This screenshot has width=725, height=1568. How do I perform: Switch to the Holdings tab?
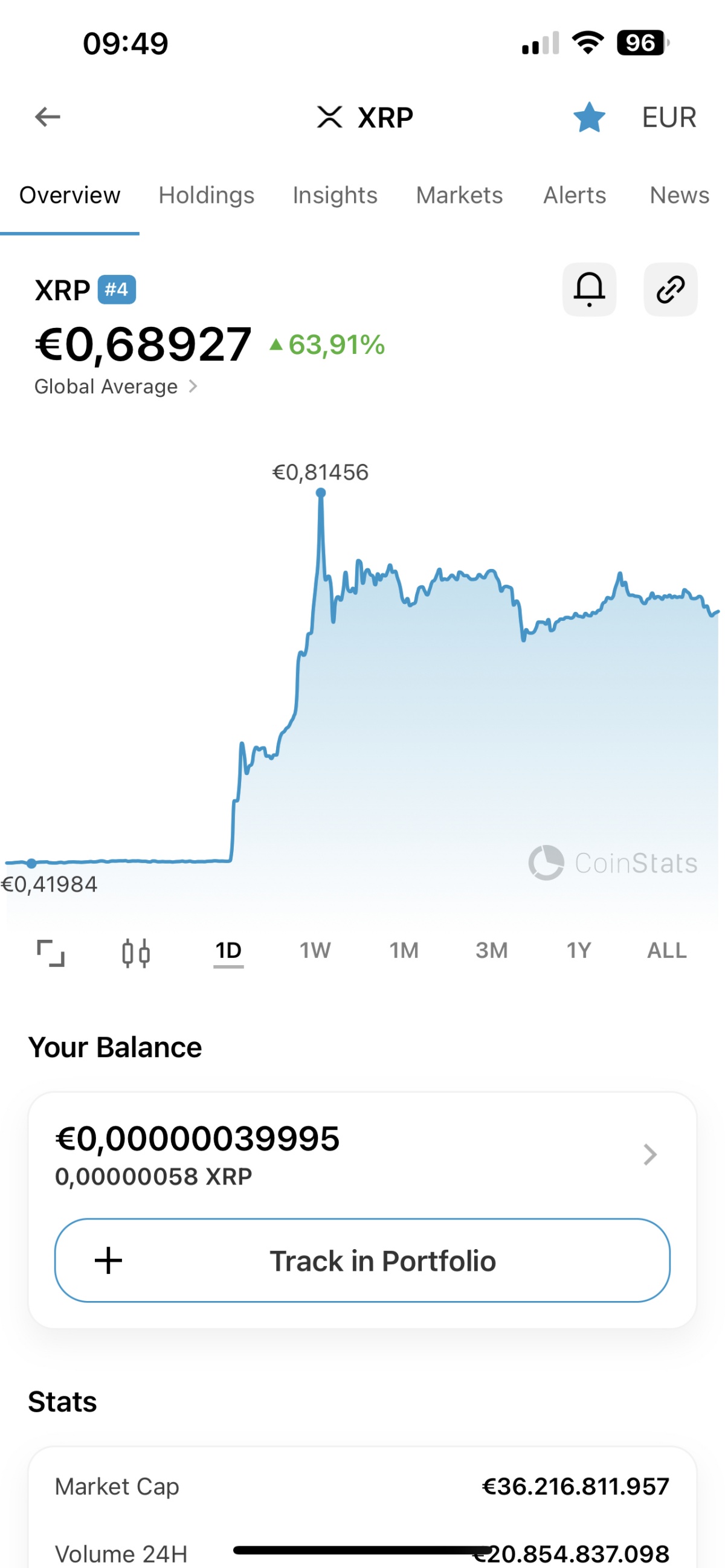(x=207, y=194)
